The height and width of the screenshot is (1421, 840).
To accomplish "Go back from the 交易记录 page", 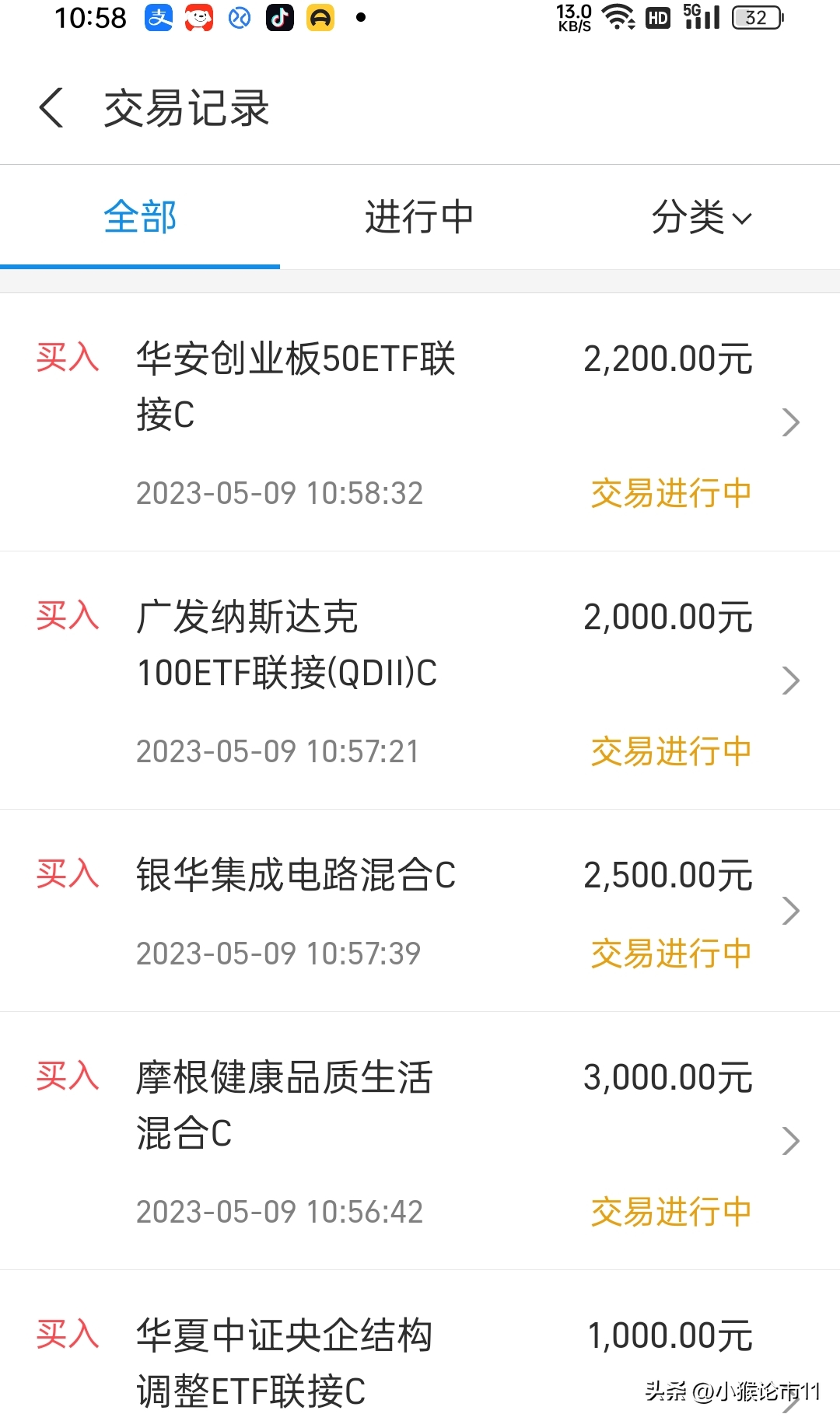I will point(51,107).
